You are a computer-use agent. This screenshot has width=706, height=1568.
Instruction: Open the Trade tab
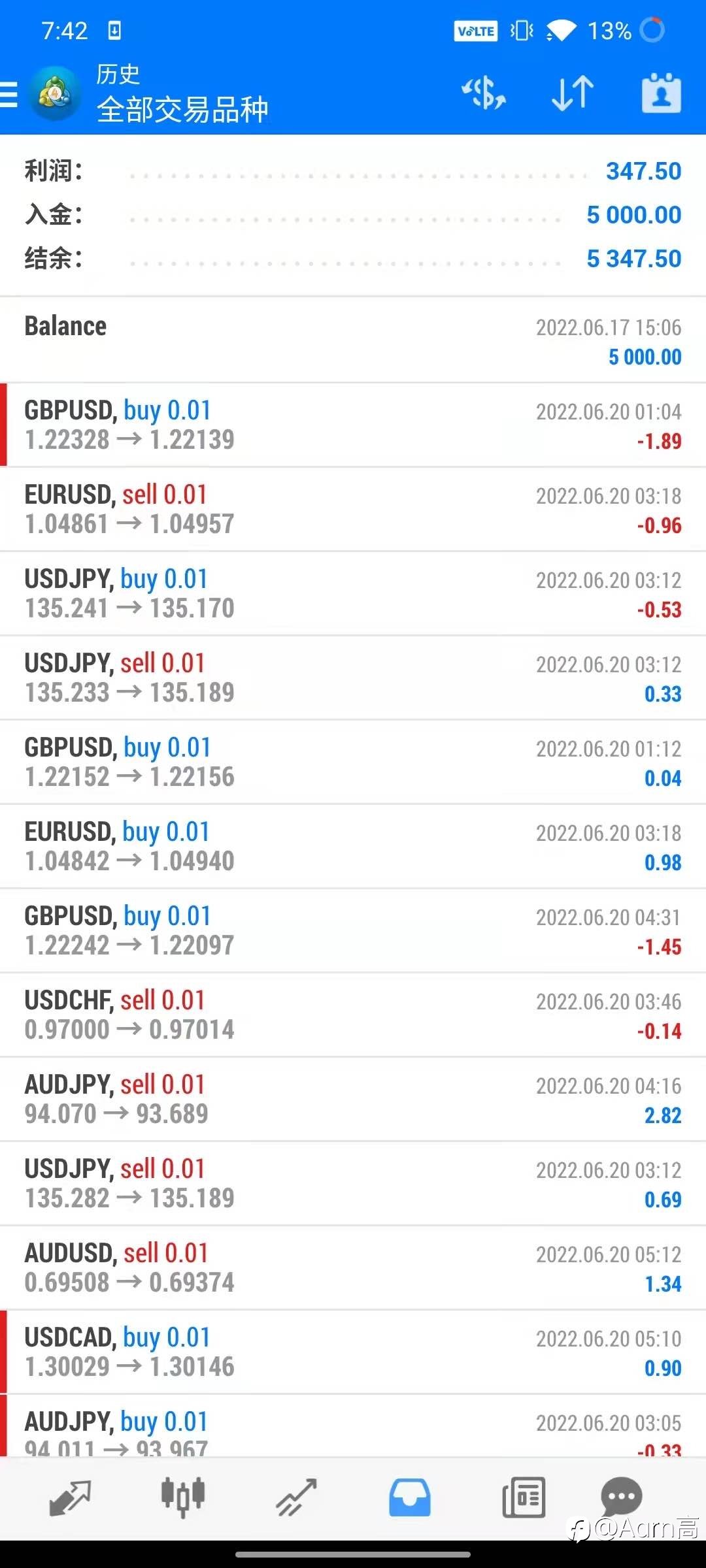(296, 1498)
